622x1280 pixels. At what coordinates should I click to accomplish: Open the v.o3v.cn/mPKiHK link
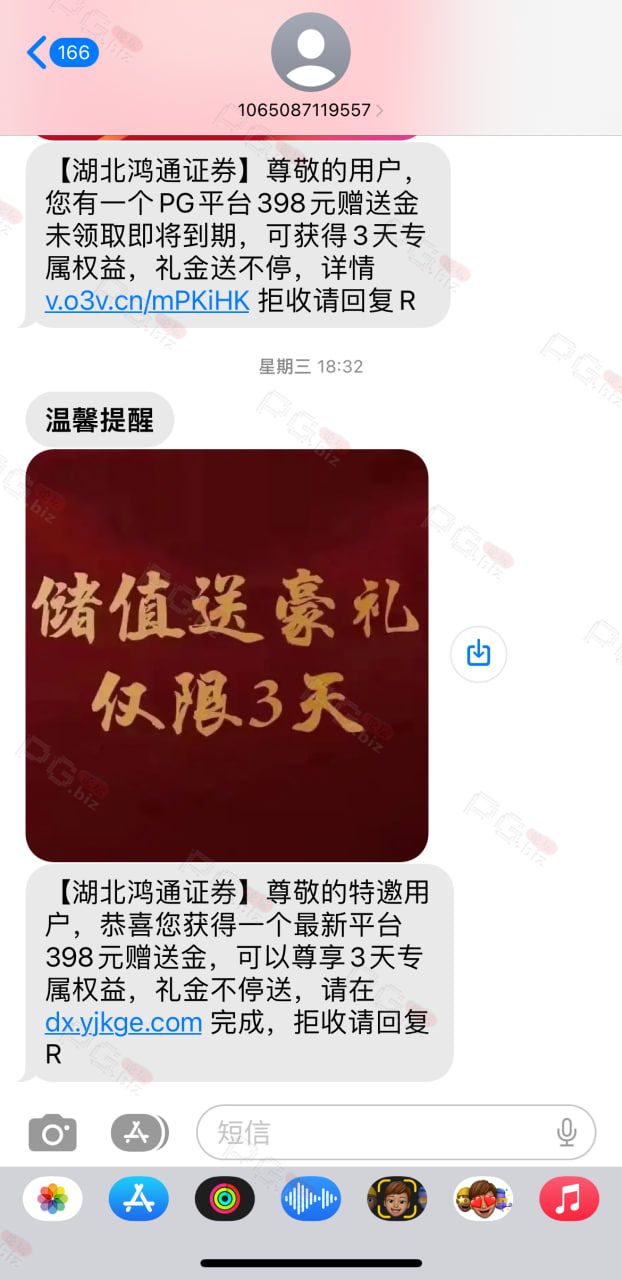coord(147,300)
